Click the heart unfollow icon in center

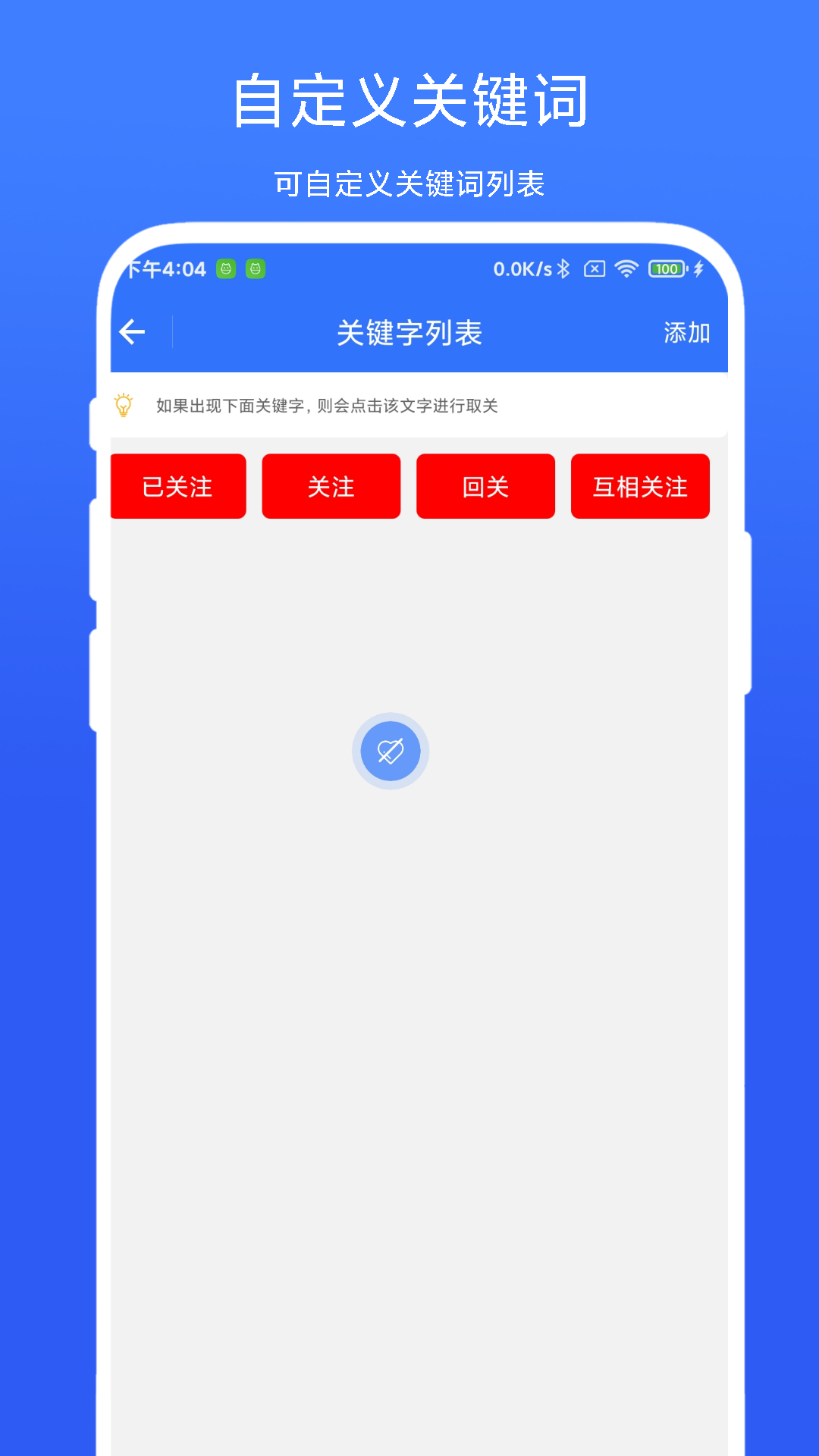[x=390, y=750]
